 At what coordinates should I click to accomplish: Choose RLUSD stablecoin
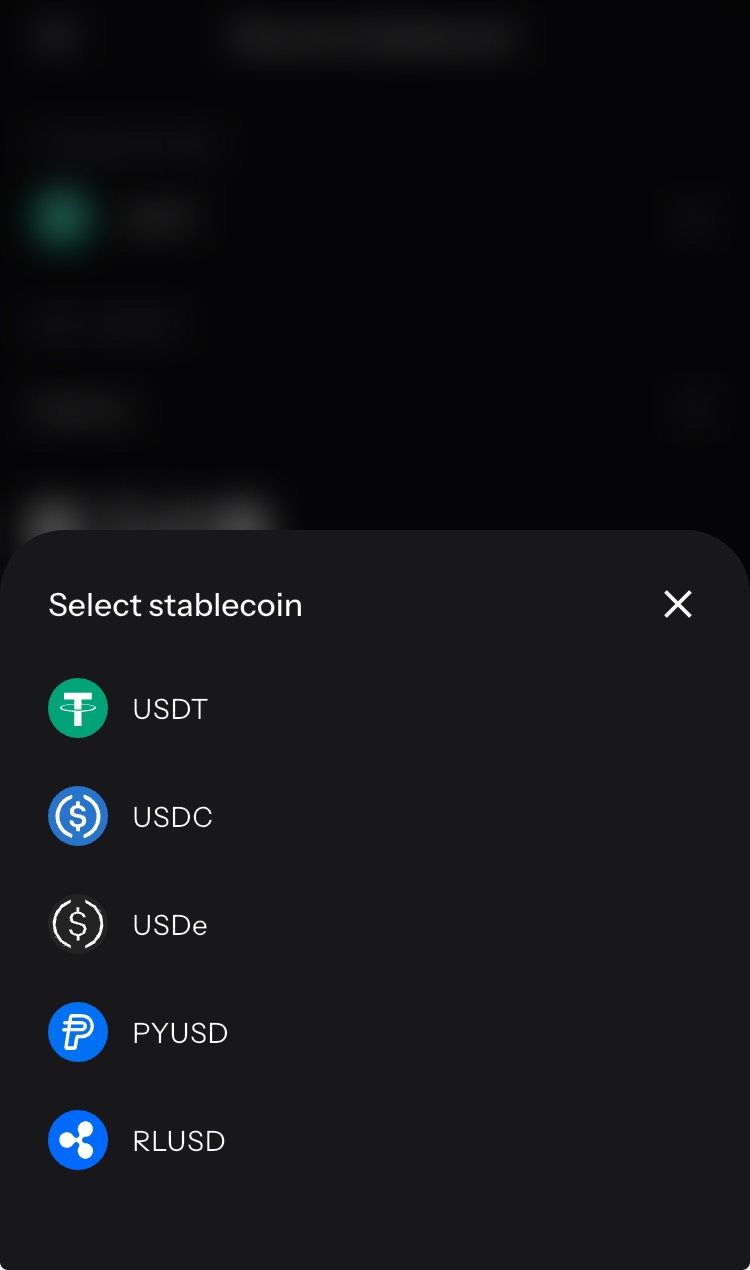(x=178, y=1141)
